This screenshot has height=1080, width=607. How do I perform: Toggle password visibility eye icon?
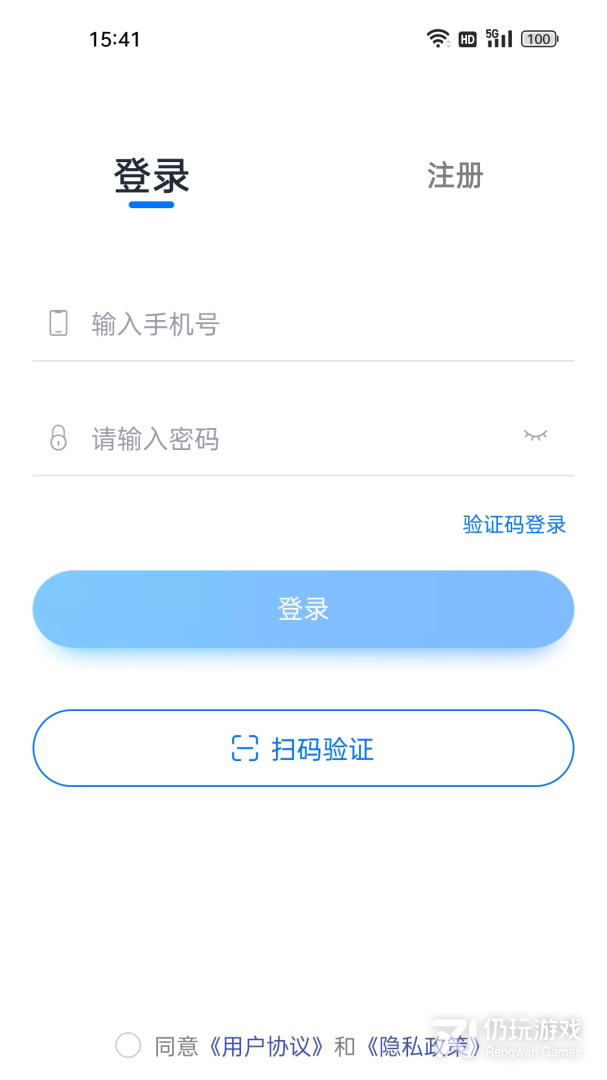point(535,435)
